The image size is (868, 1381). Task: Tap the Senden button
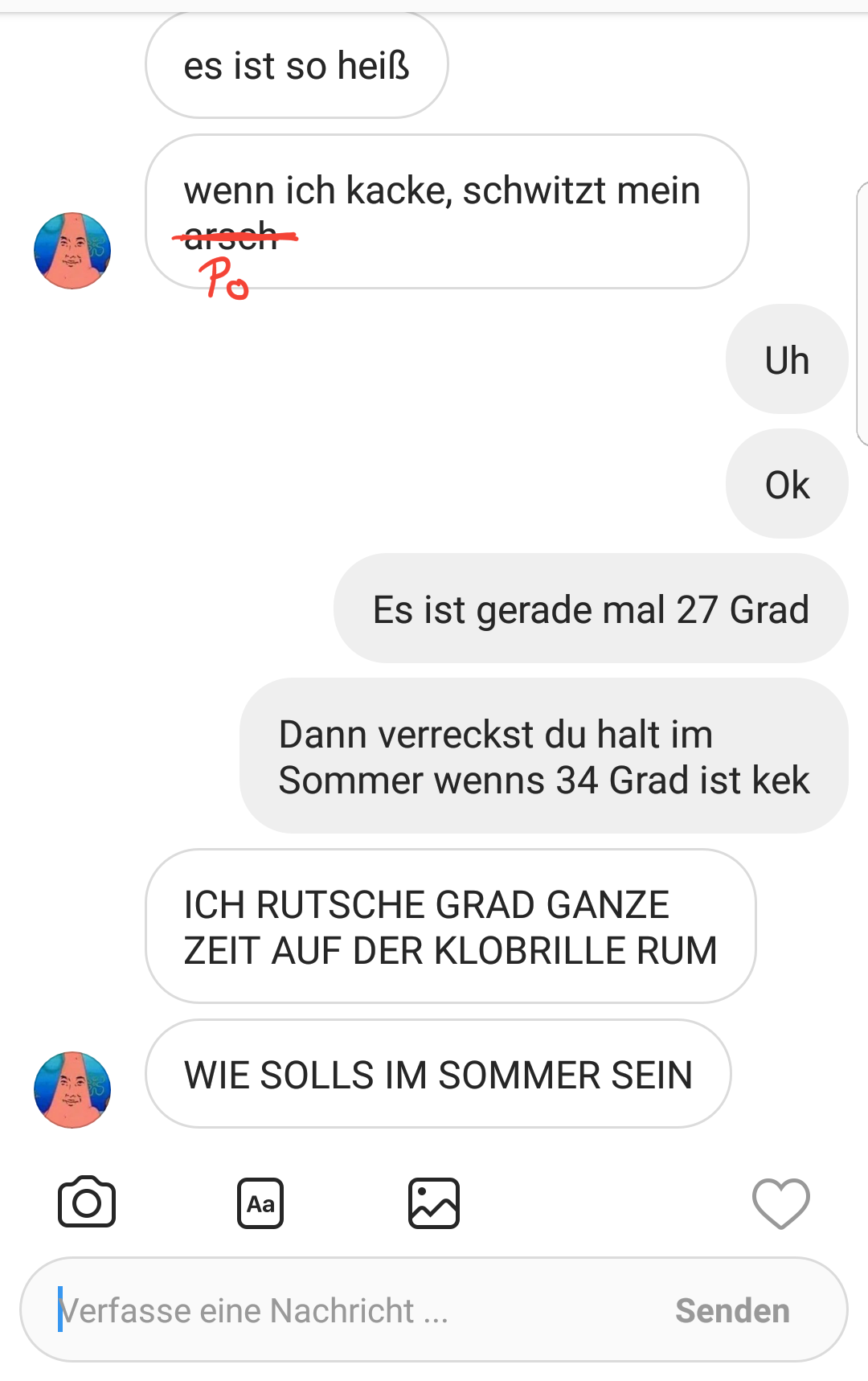click(732, 1310)
